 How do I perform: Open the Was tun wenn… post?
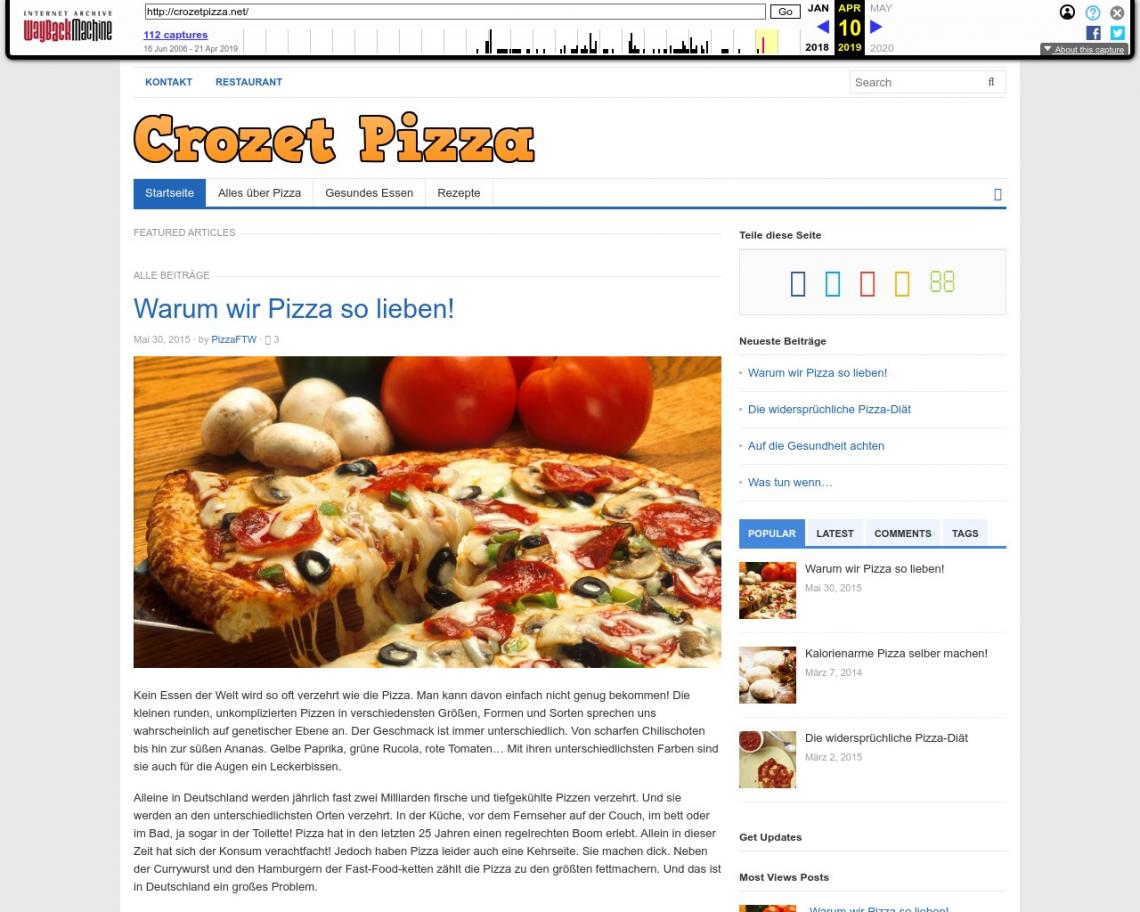(x=790, y=482)
